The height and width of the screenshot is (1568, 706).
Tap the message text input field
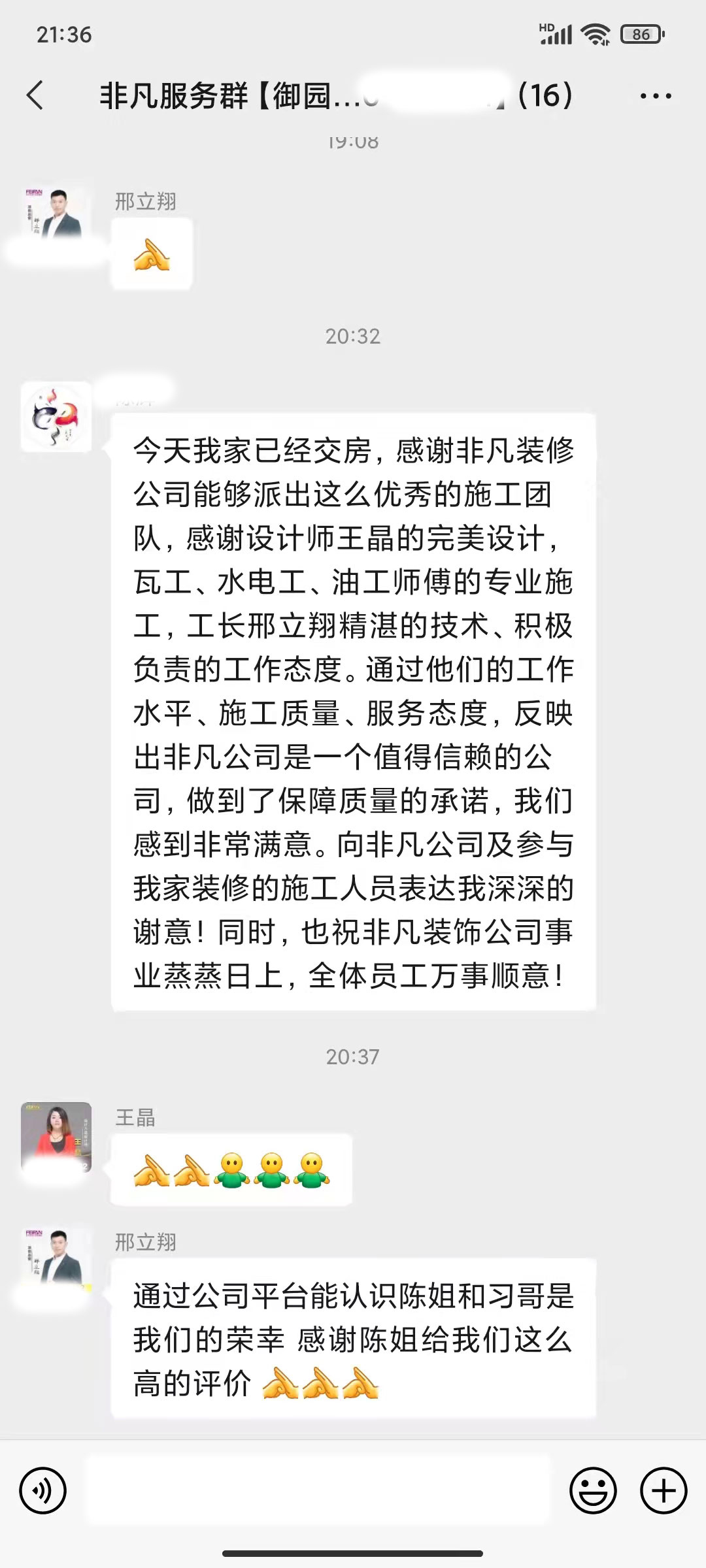[318, 1491]
